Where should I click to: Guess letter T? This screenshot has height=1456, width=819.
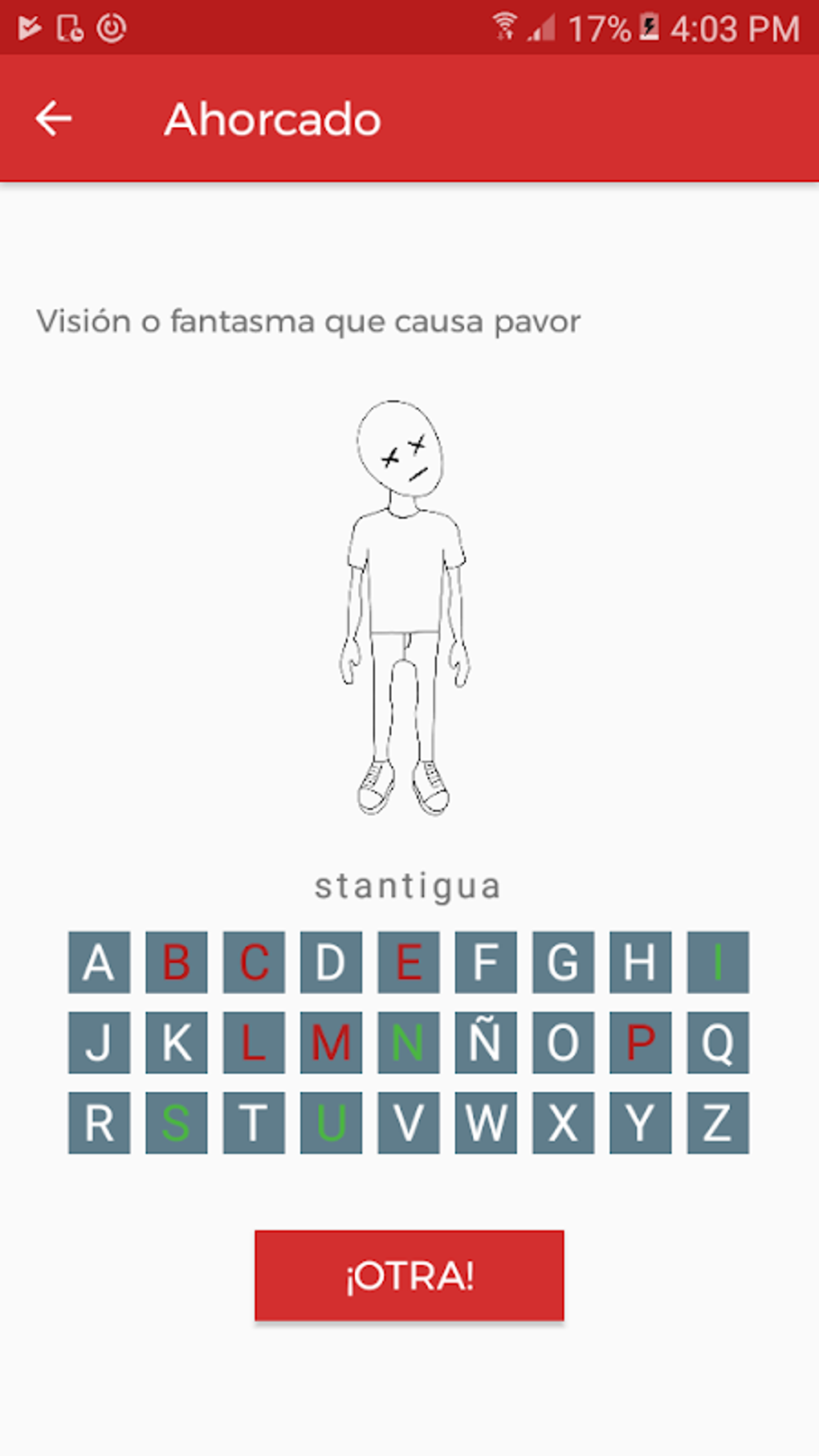click(254, 1123)
